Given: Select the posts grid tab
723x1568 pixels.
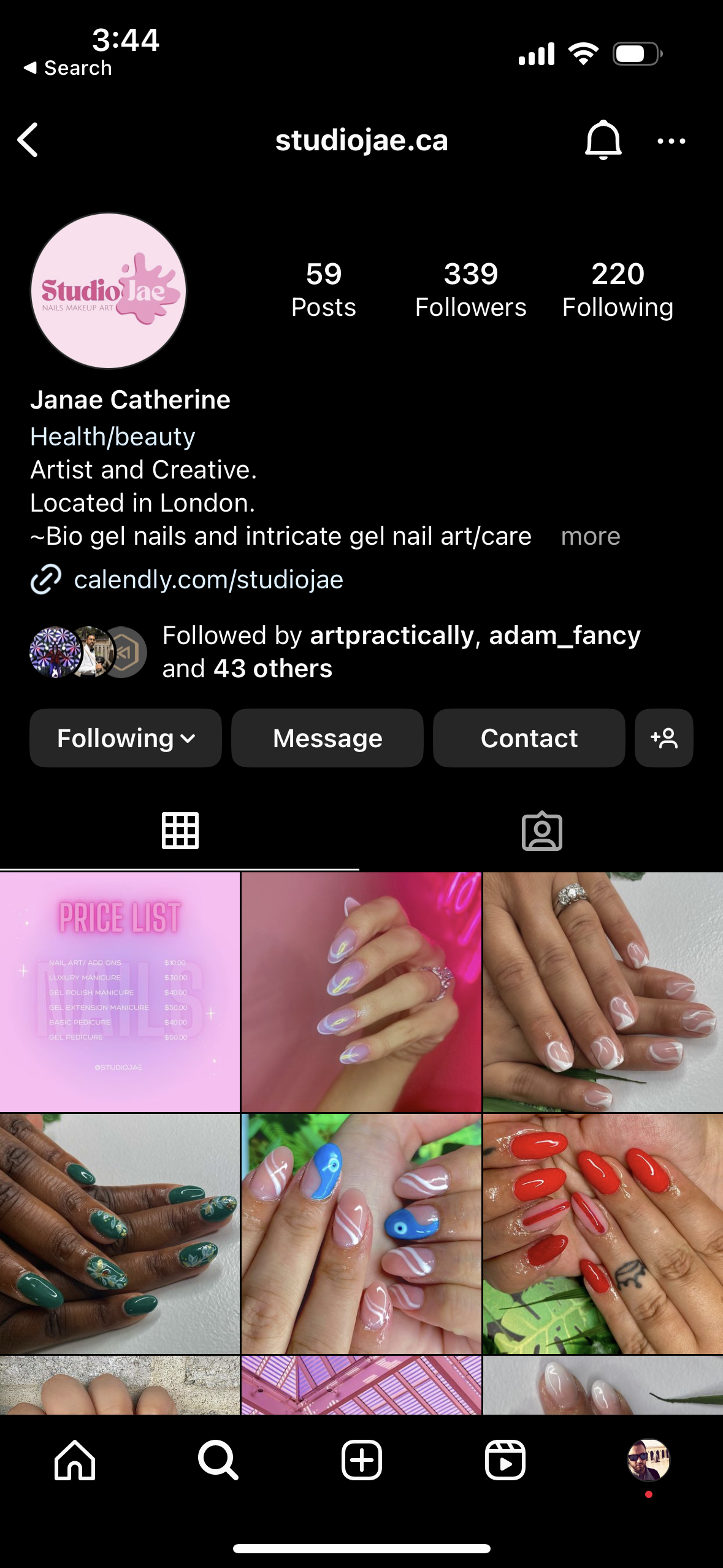Looking at the screenshot, I should pyautogui.click(x=180, y=831).
